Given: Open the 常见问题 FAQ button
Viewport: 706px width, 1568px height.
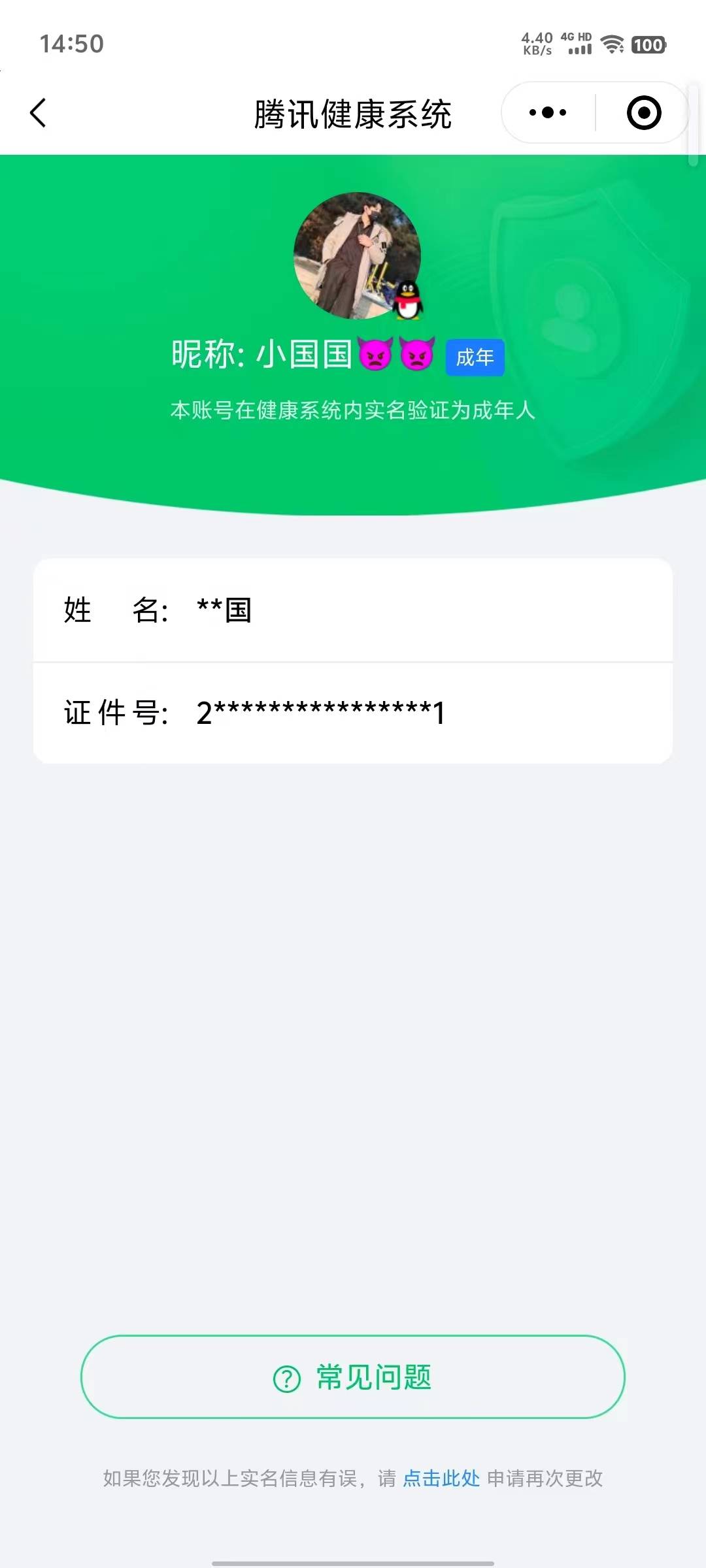Looking at the screenshot, I should point(353,1377).
